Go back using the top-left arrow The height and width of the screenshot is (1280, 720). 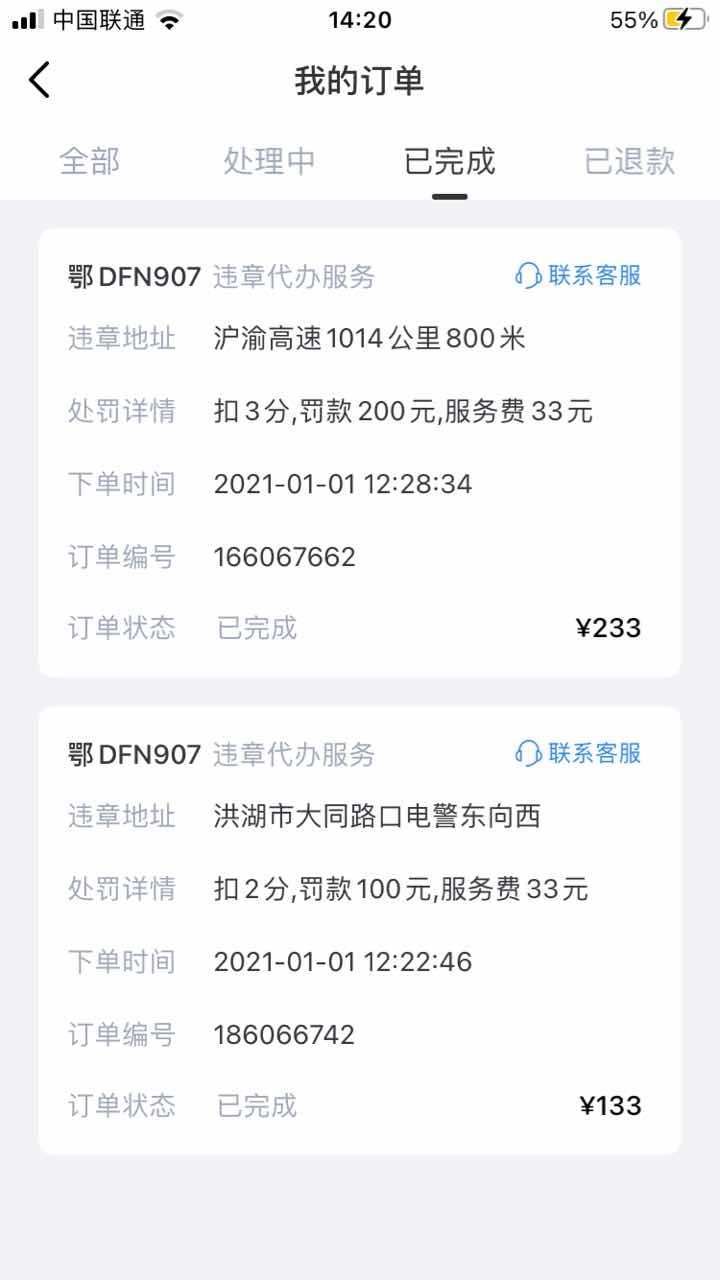pyautogui.click(x=39, y=80)
